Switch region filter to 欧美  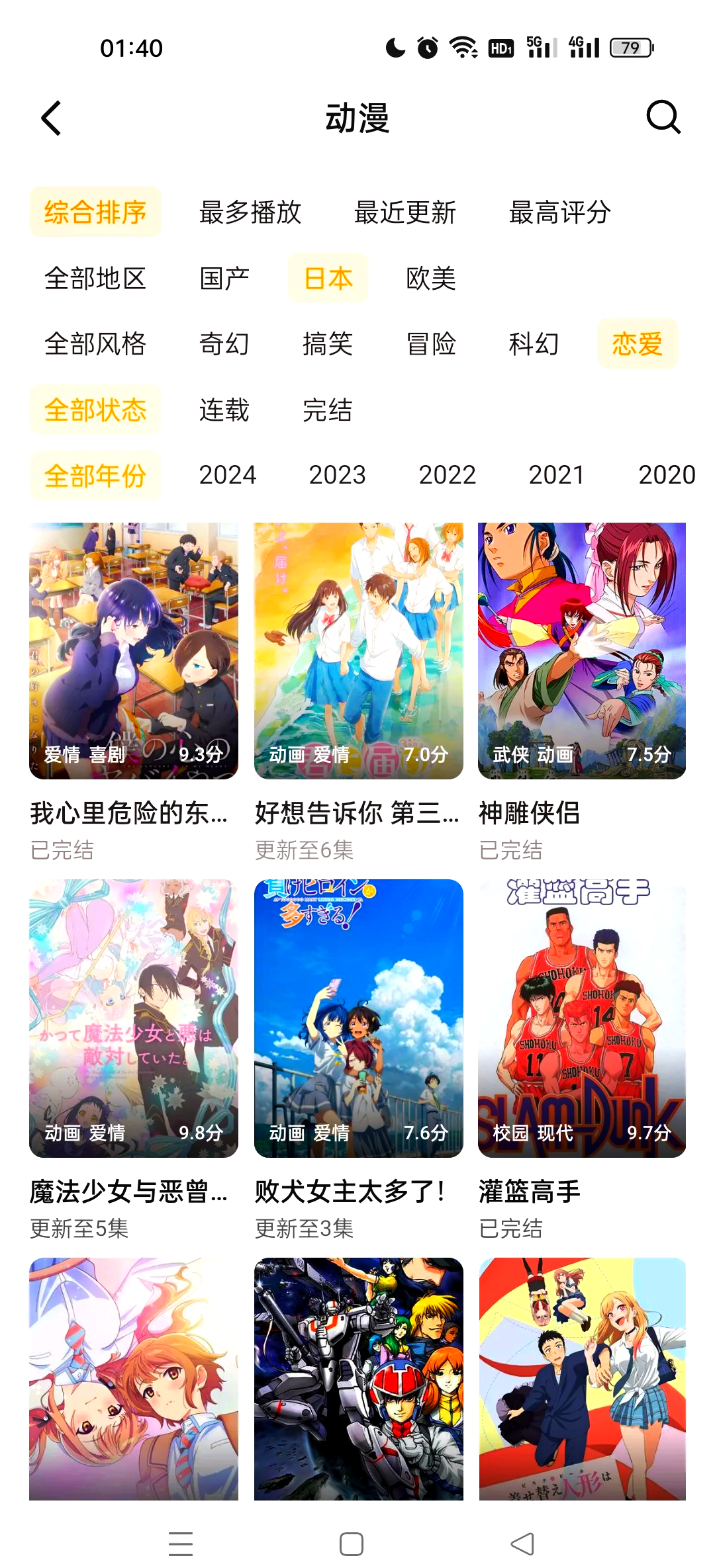pyautogui.click(x=429, y=279)
